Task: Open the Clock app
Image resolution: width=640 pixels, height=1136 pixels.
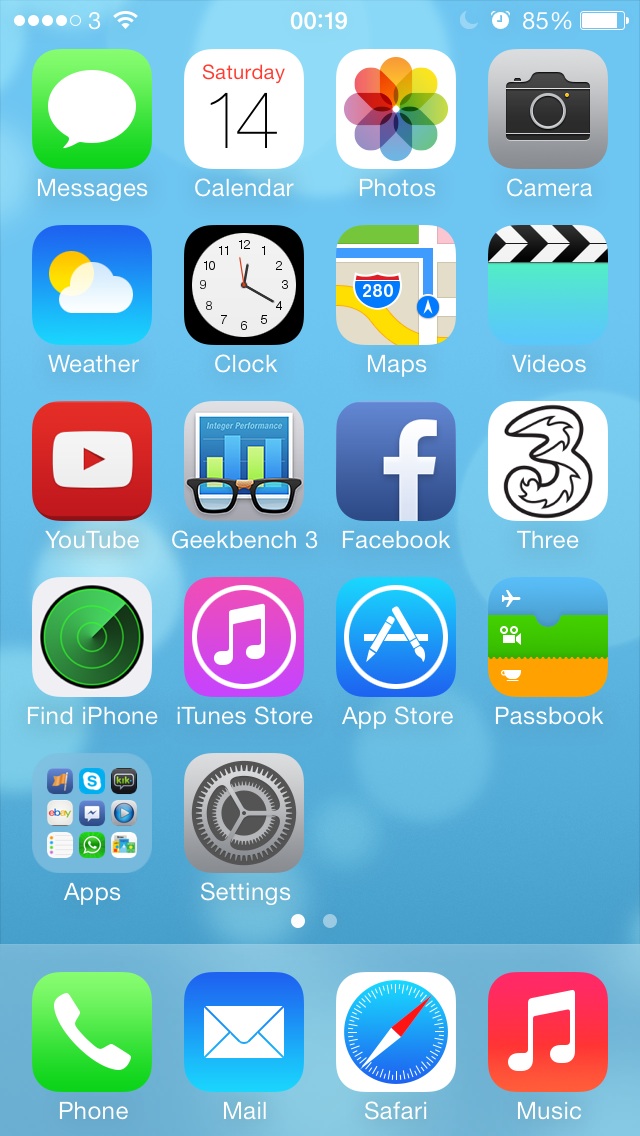Action: [x=244, y=285]
